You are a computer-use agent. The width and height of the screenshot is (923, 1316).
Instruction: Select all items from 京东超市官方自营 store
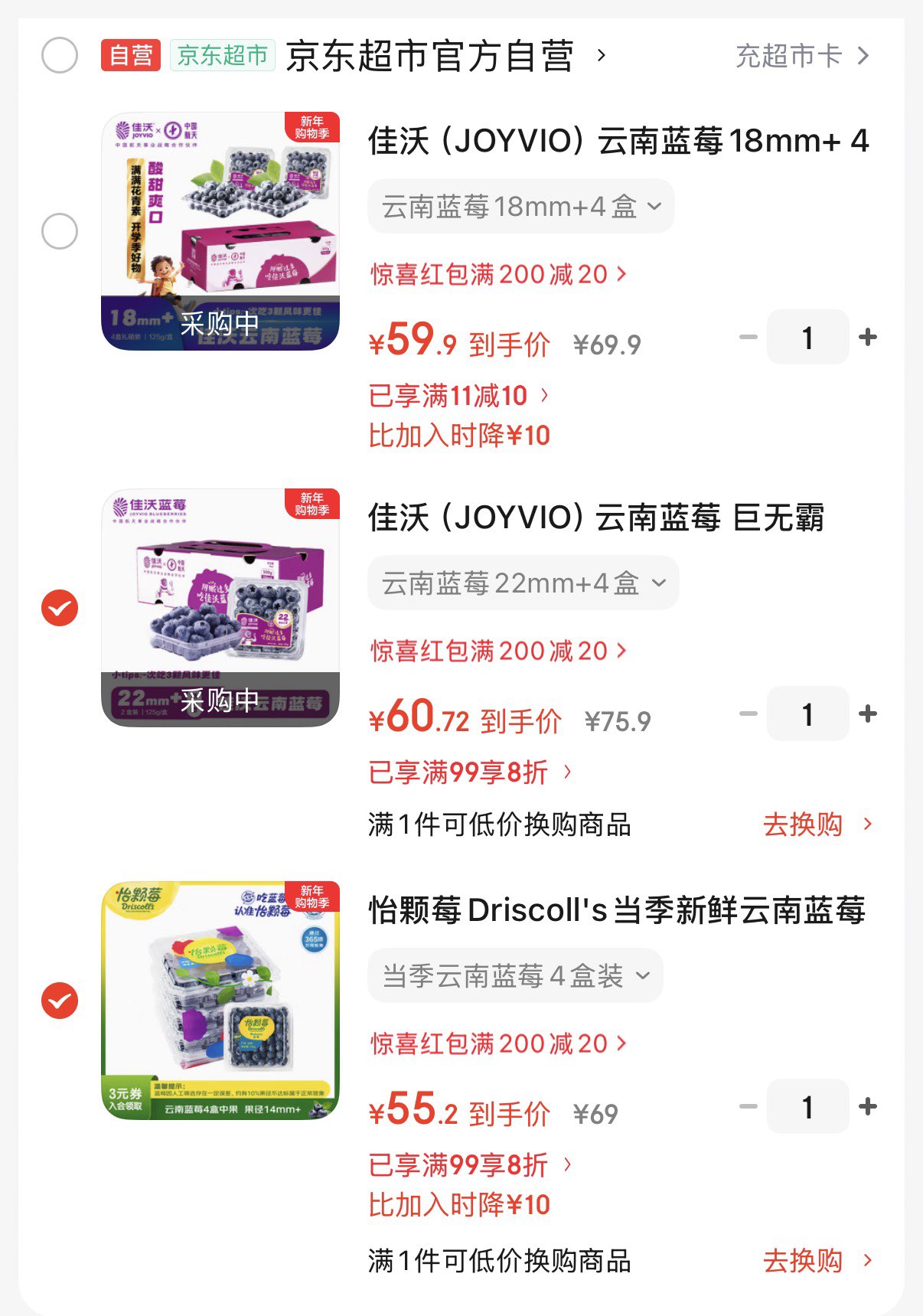(x=60, y=55)
